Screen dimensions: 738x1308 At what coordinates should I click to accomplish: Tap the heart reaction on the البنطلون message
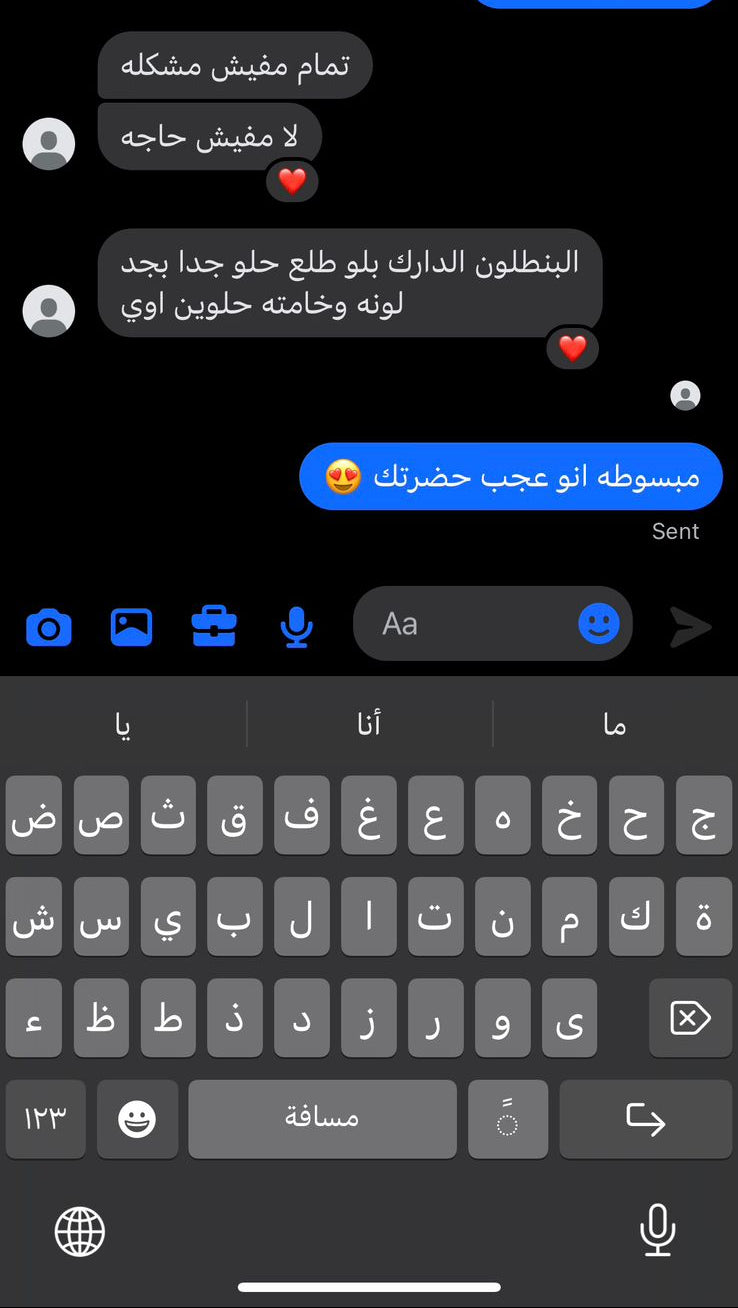(x=572, y=348)
